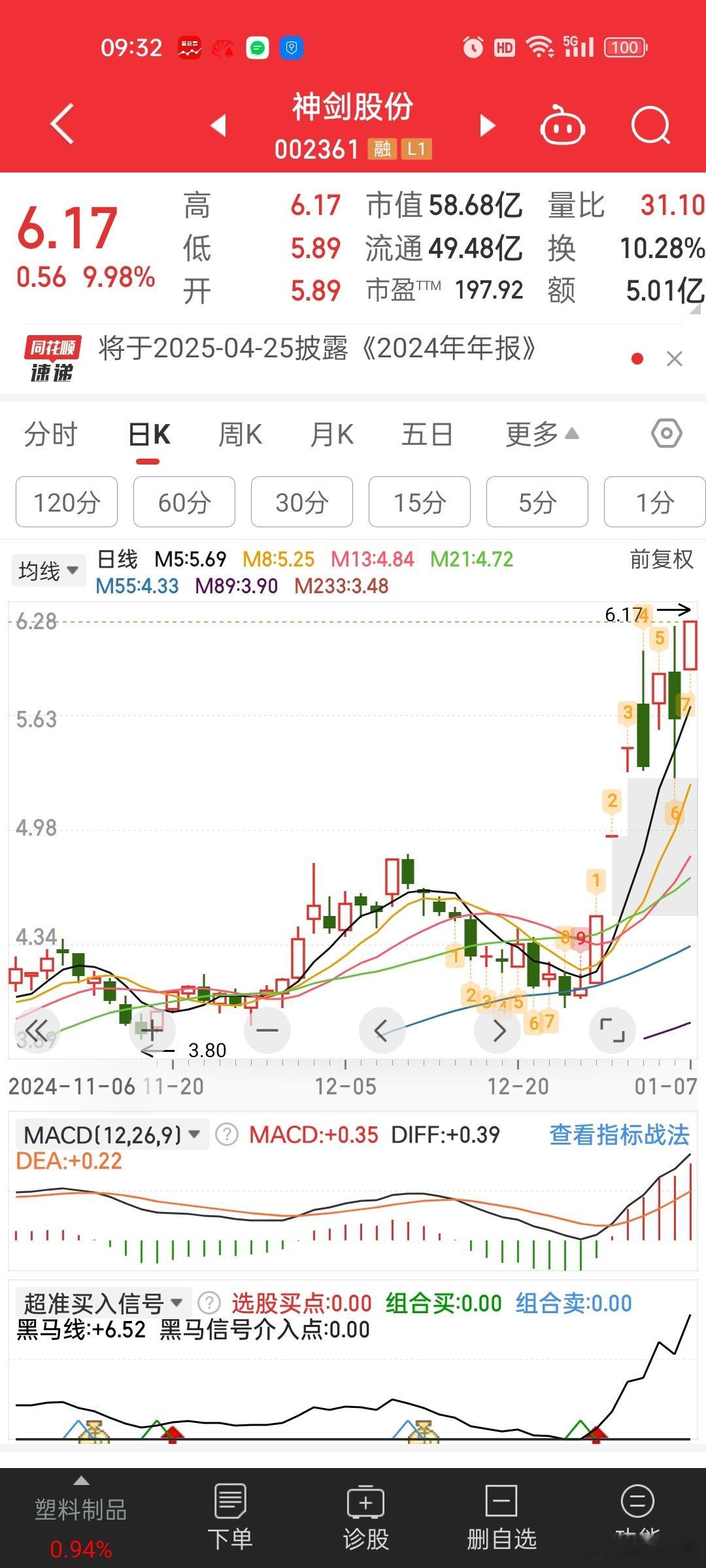Tap 下单 to place an order

click(x=230, y=1517)
